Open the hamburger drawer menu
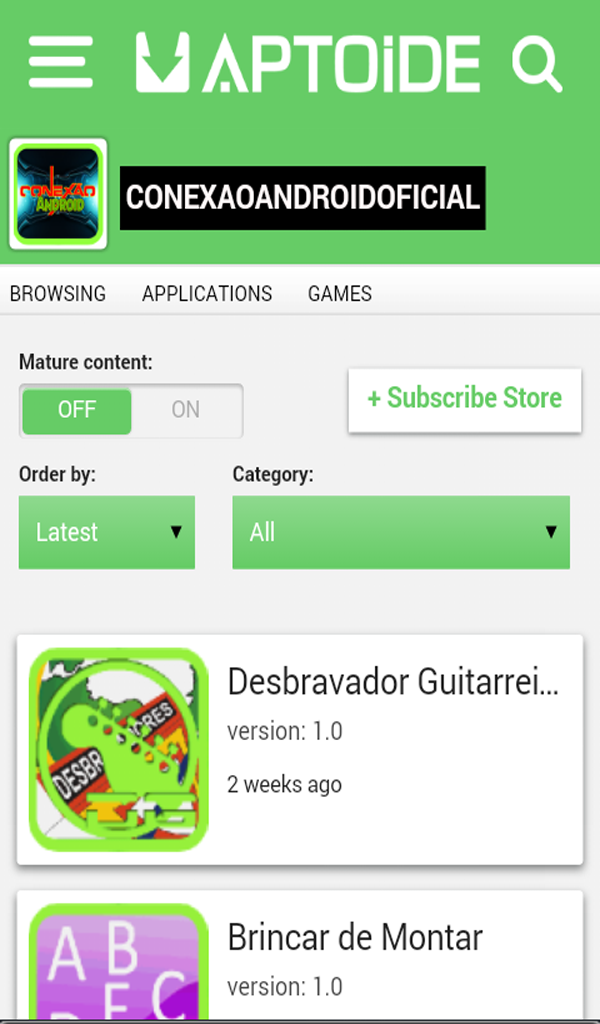600x1024 pixels. click(x=61, y=62)
